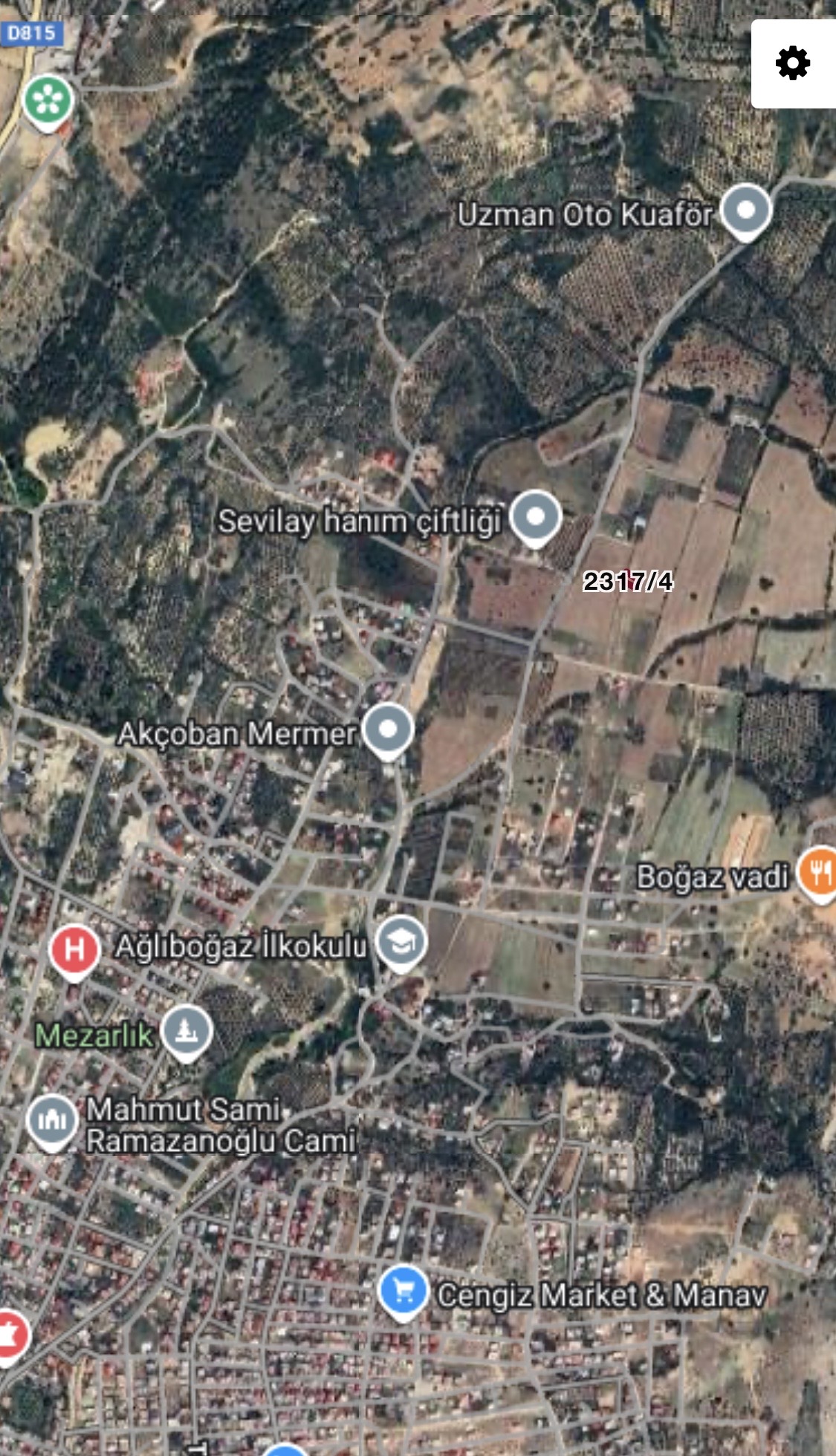
Task: Open the Akçoban Mermer place pin
Action: 387,730
